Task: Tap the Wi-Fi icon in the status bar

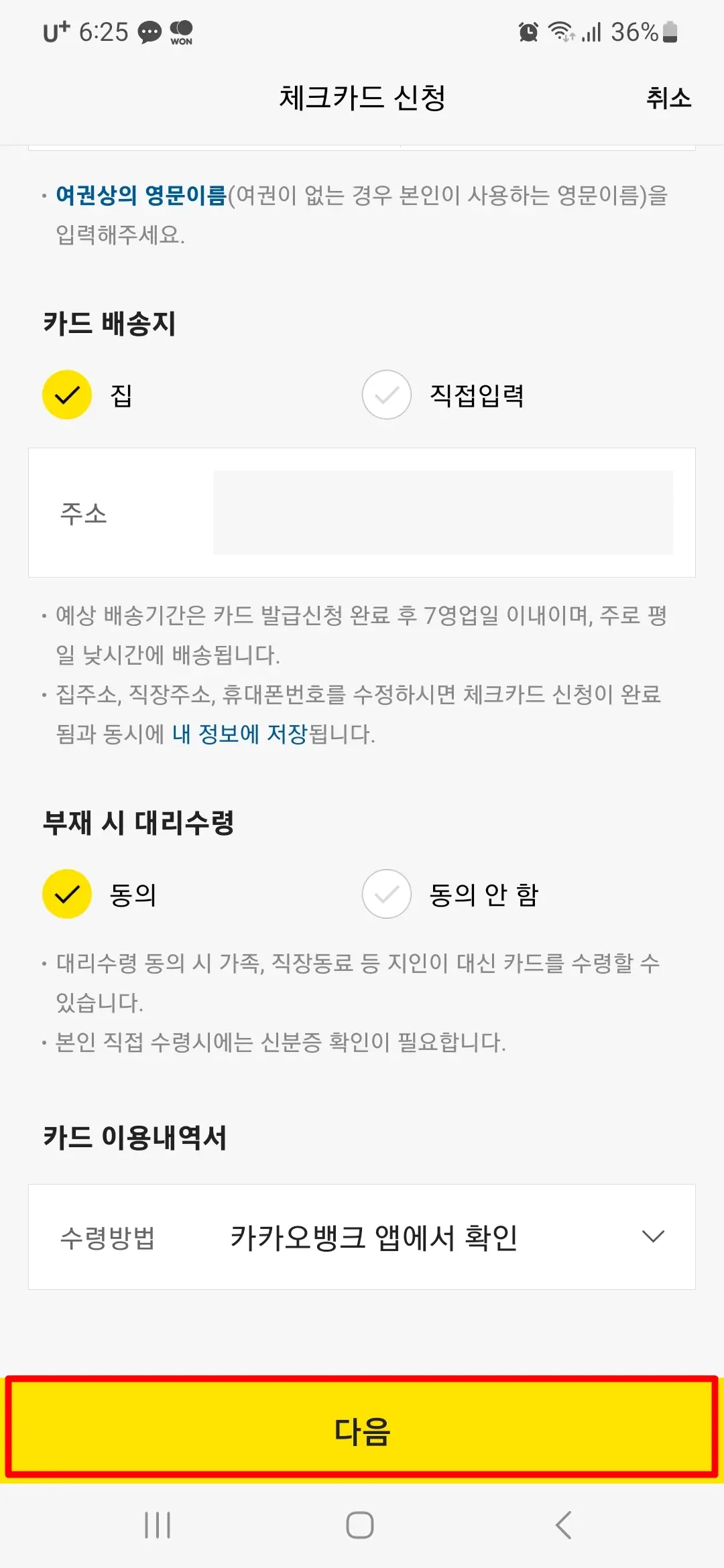Action: point(563,31)
